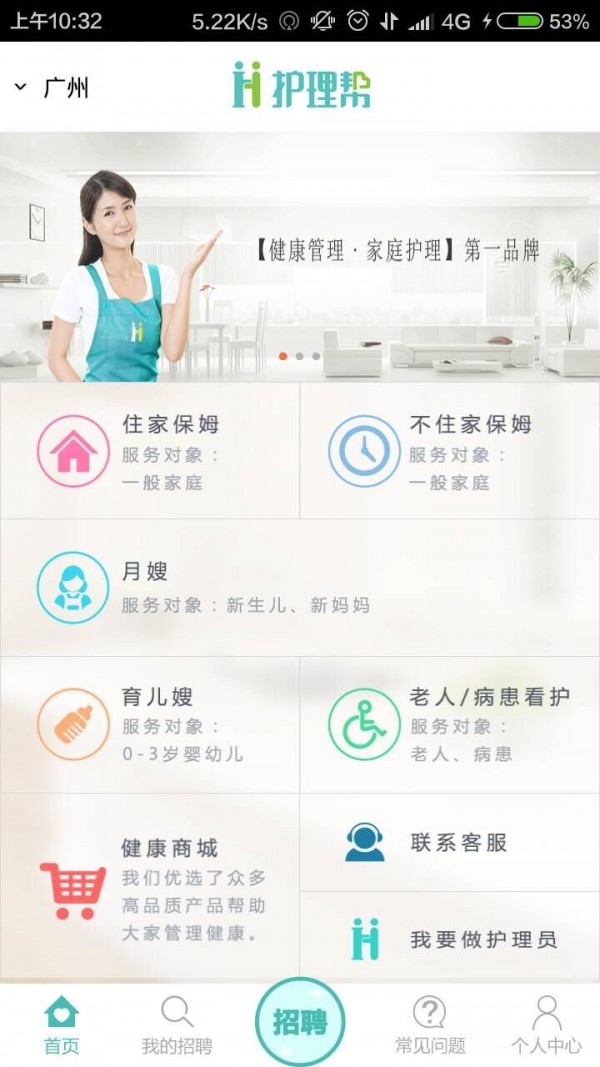Open the 健康管理·家庭护理 banner
Screen dimensions: 600x1067
tap(300, 257)
